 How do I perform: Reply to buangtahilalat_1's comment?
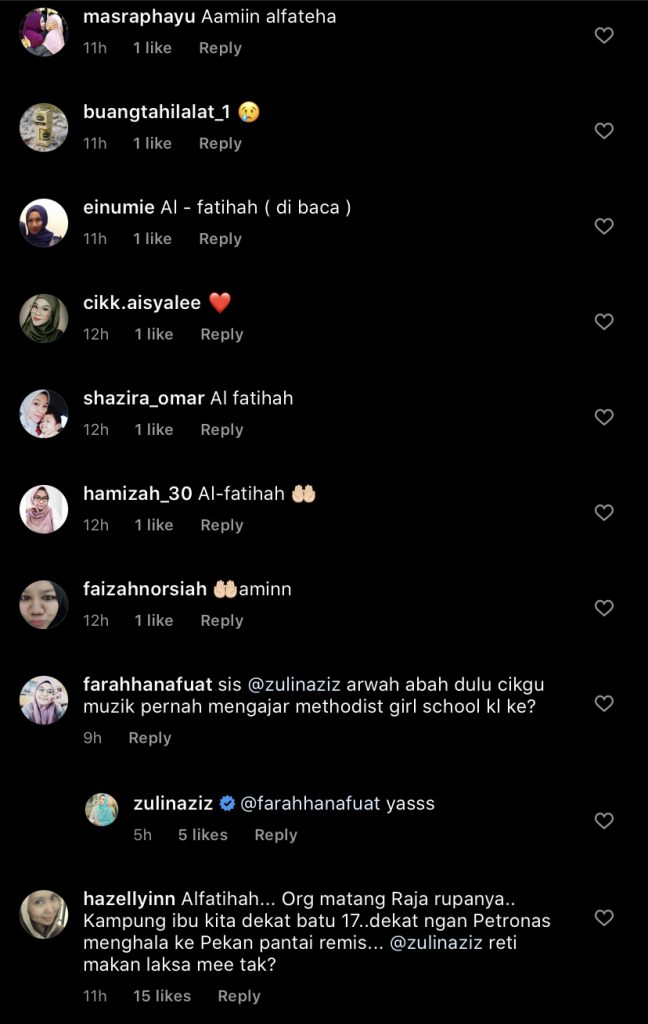[x=220, y=143]
